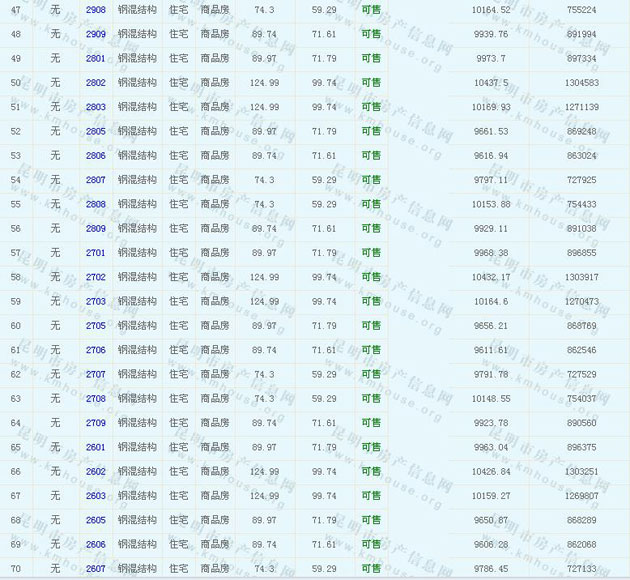
Task: Tap room number 2809
Action: pyautogui.click(x=96, y=229)
